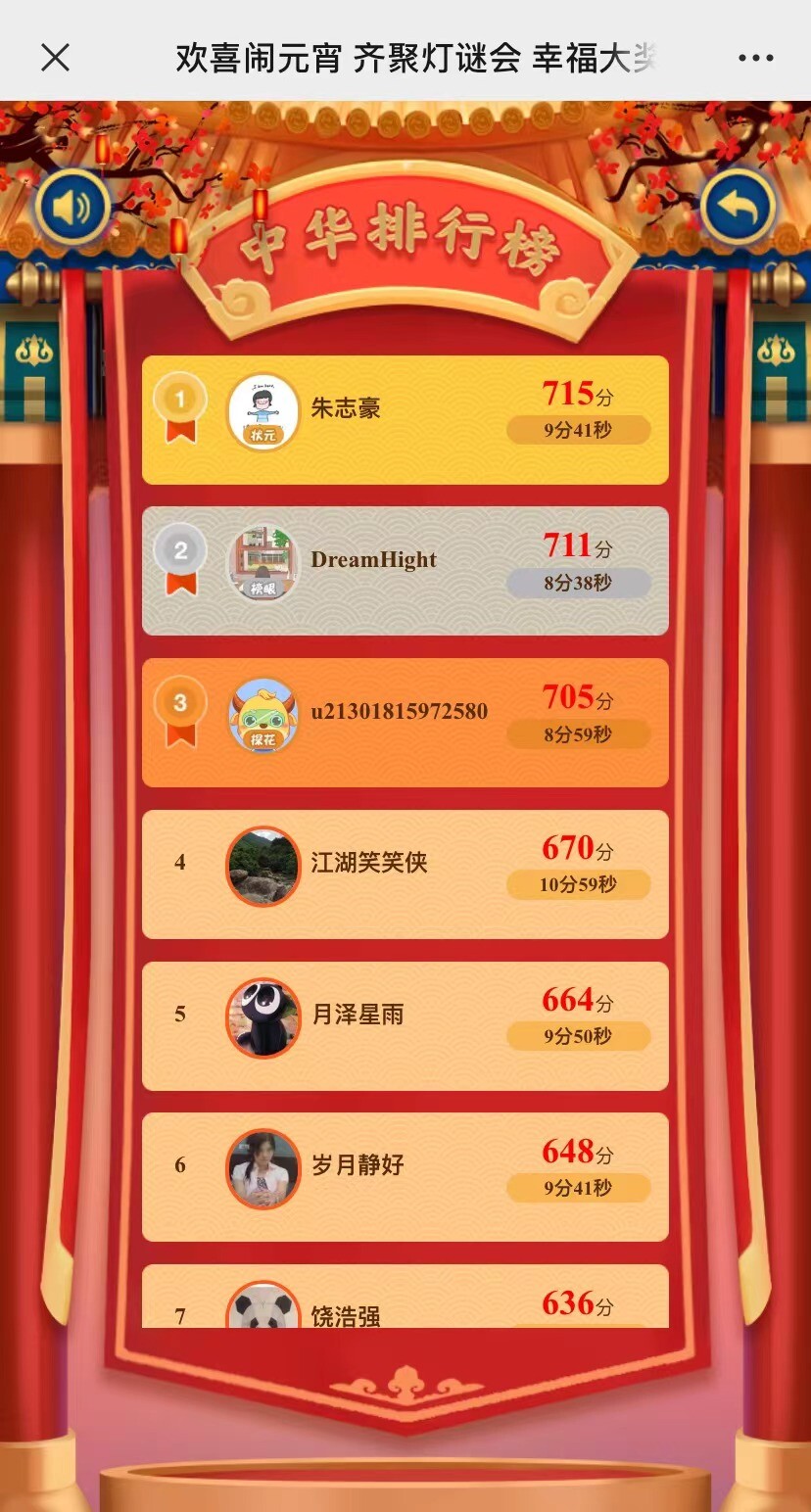Open the three-dot overflow menu

click(x=755, y=58)
